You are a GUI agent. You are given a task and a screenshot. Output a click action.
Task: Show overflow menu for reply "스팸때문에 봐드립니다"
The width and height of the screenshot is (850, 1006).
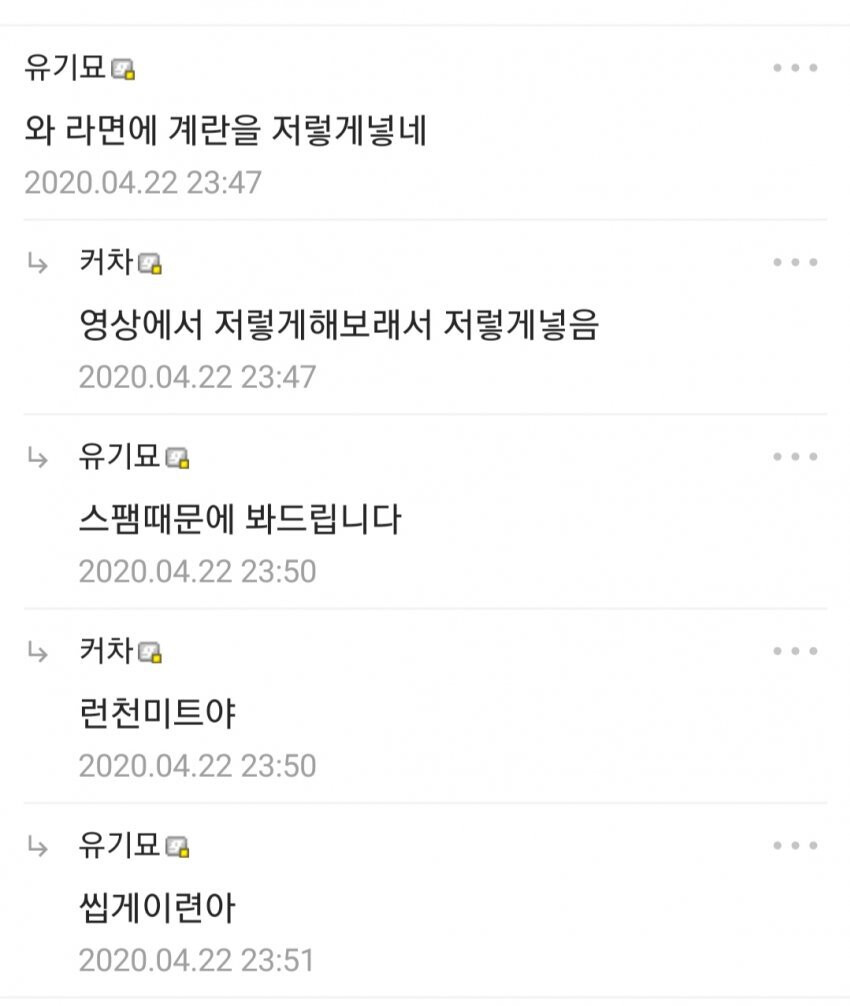(796, 457)
